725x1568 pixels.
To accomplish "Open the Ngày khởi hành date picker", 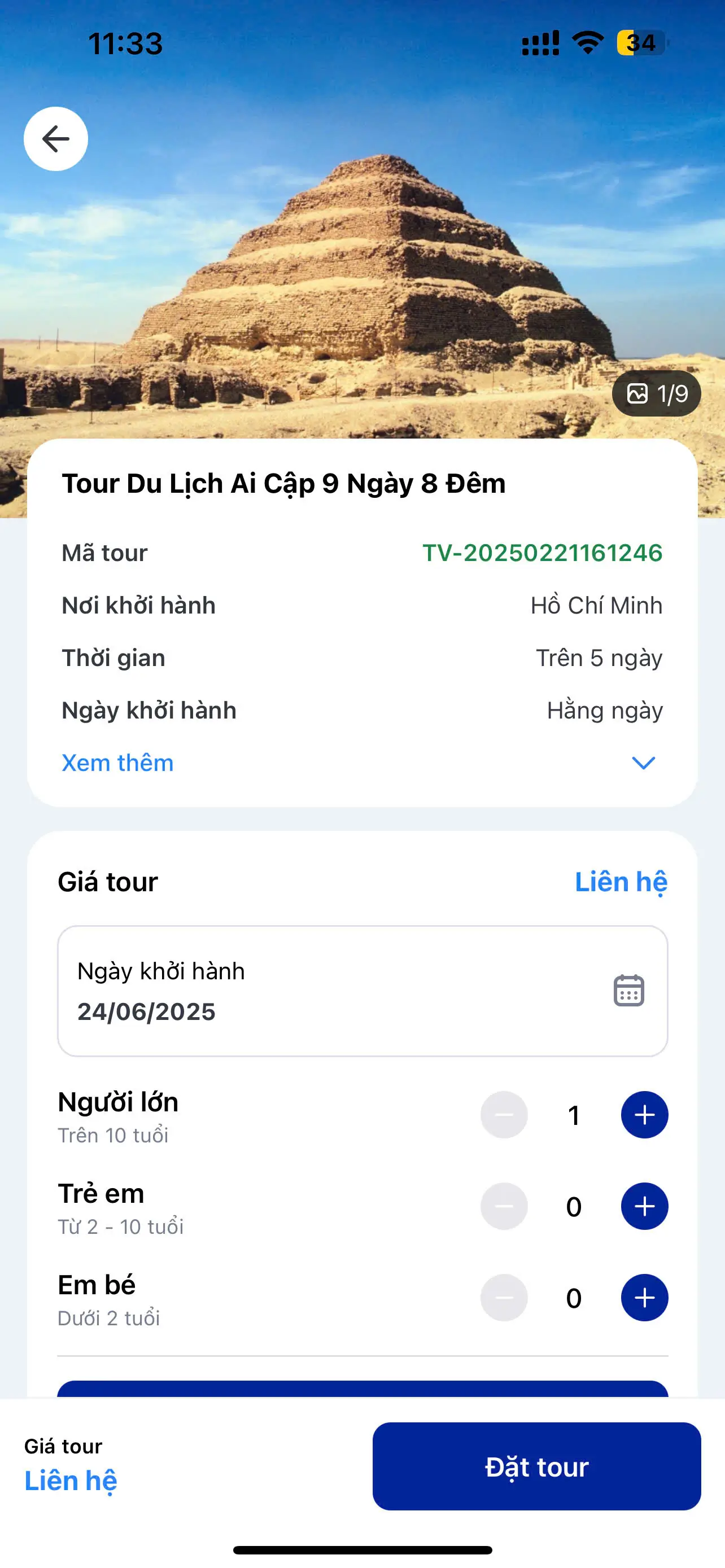I will (362, 991).
